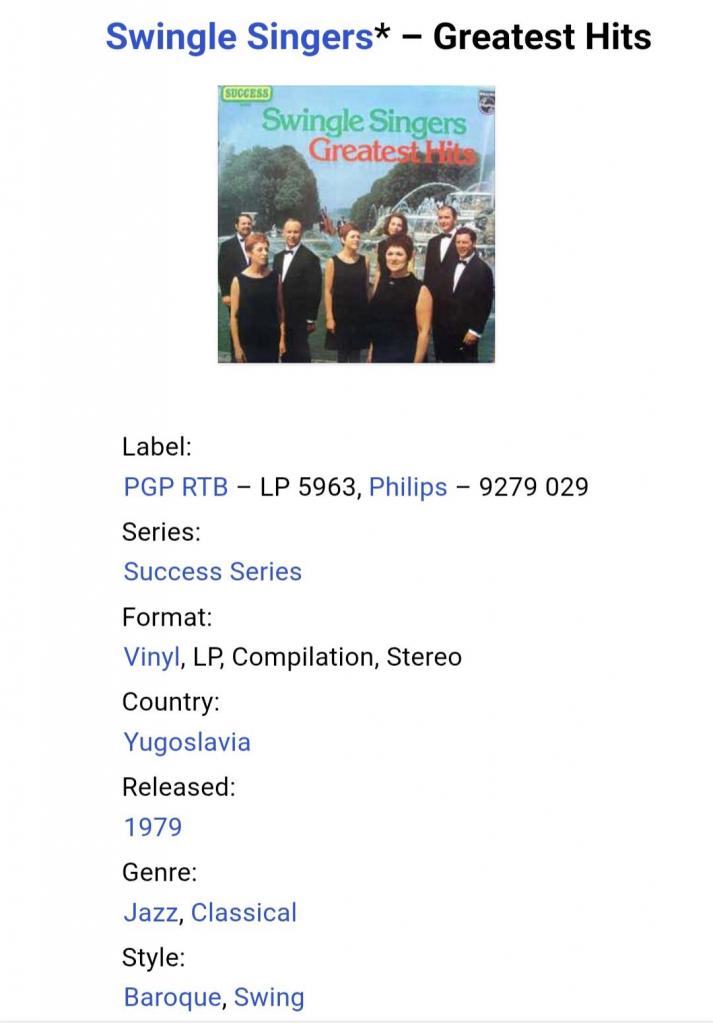Browse the Vinyl format link
This screenshot has height=1024, width=713.
tap(151, 657)
